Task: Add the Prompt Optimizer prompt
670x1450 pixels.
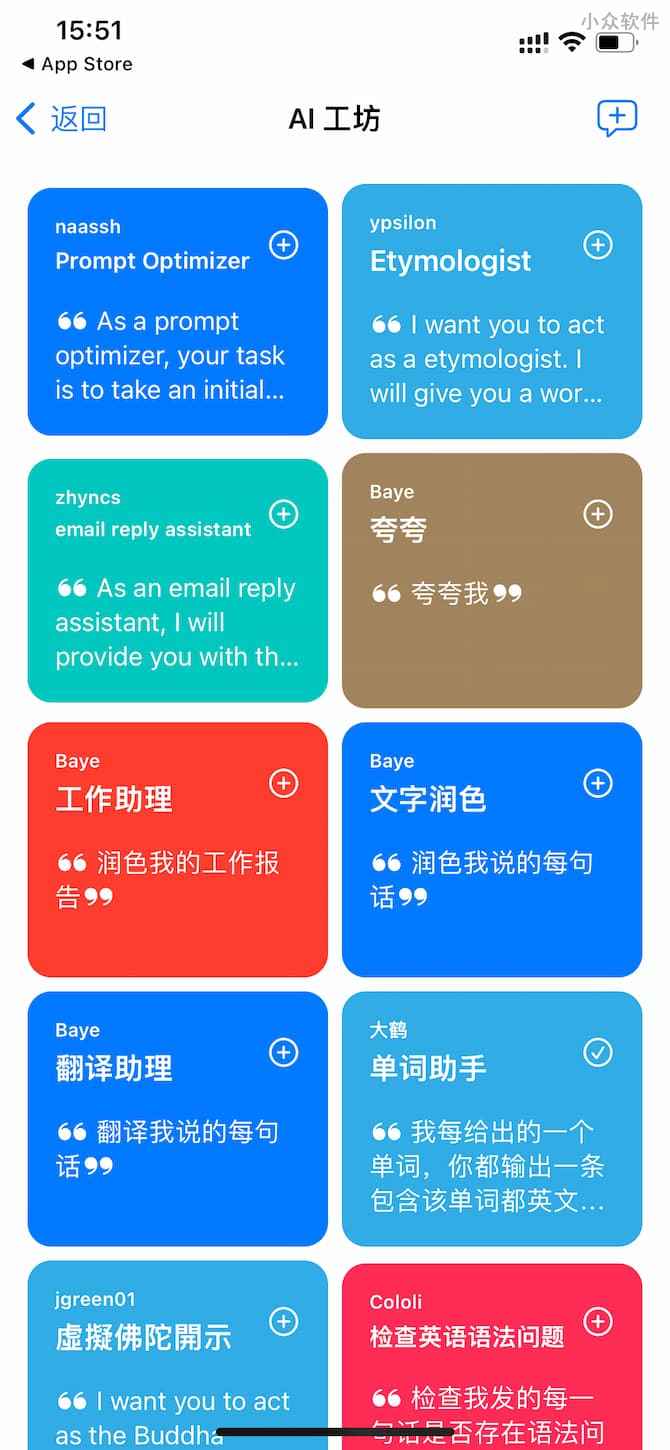Action: pos(284,245)
